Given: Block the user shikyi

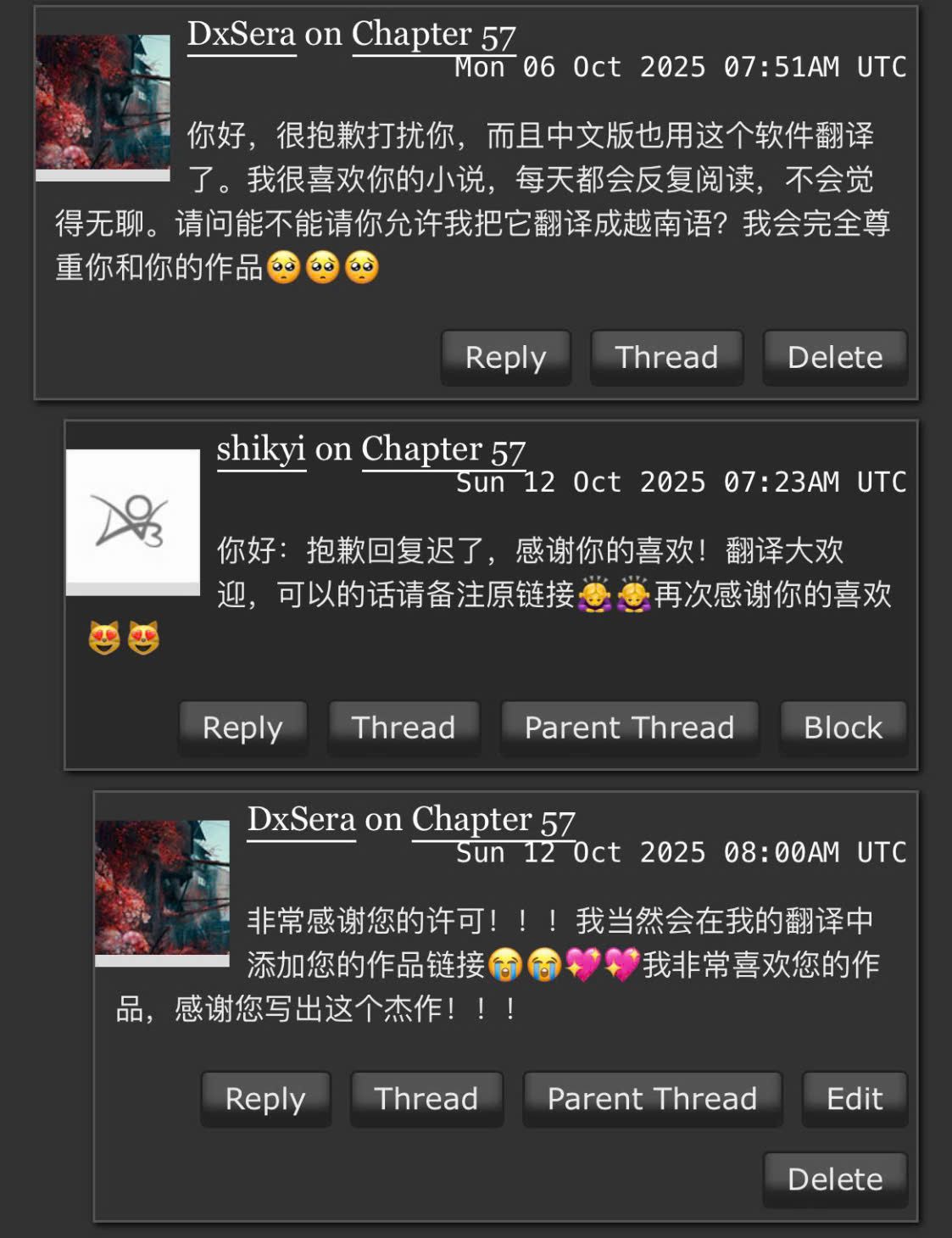Looking at the screenshot, I should coord(843,728).
